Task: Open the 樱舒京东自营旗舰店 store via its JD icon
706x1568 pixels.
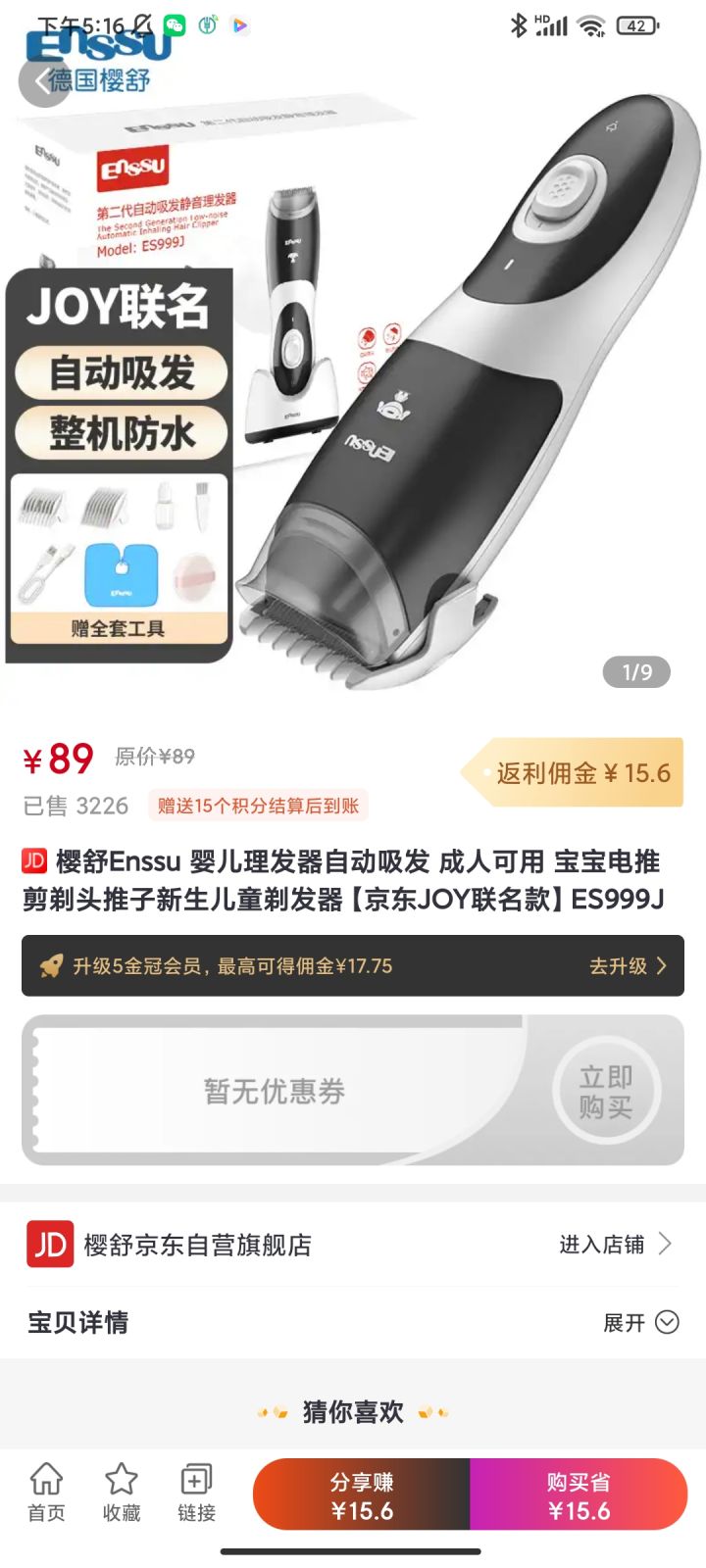Action: click(x=52, y=1245)
